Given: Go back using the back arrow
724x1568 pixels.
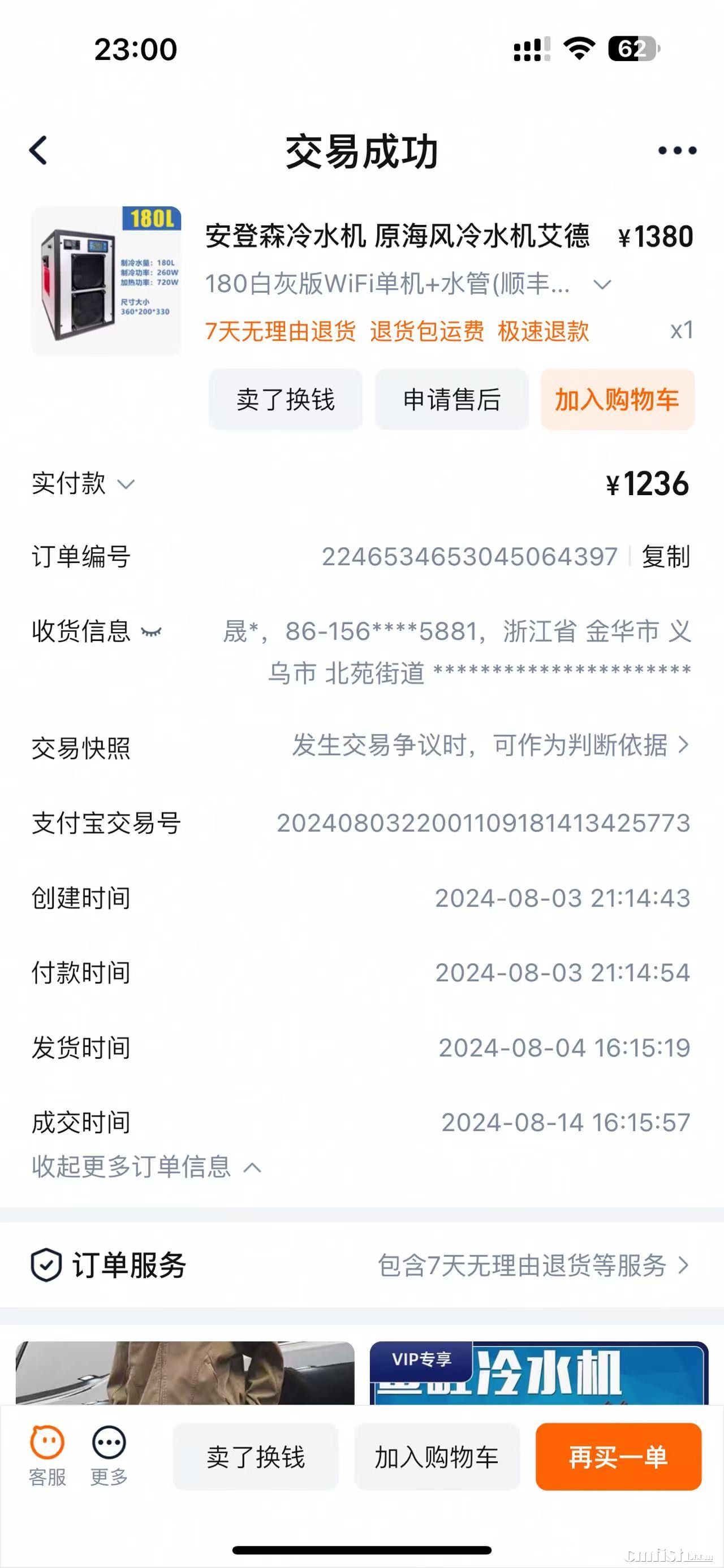Looking at the screenshot, I should tap(39, 150).
